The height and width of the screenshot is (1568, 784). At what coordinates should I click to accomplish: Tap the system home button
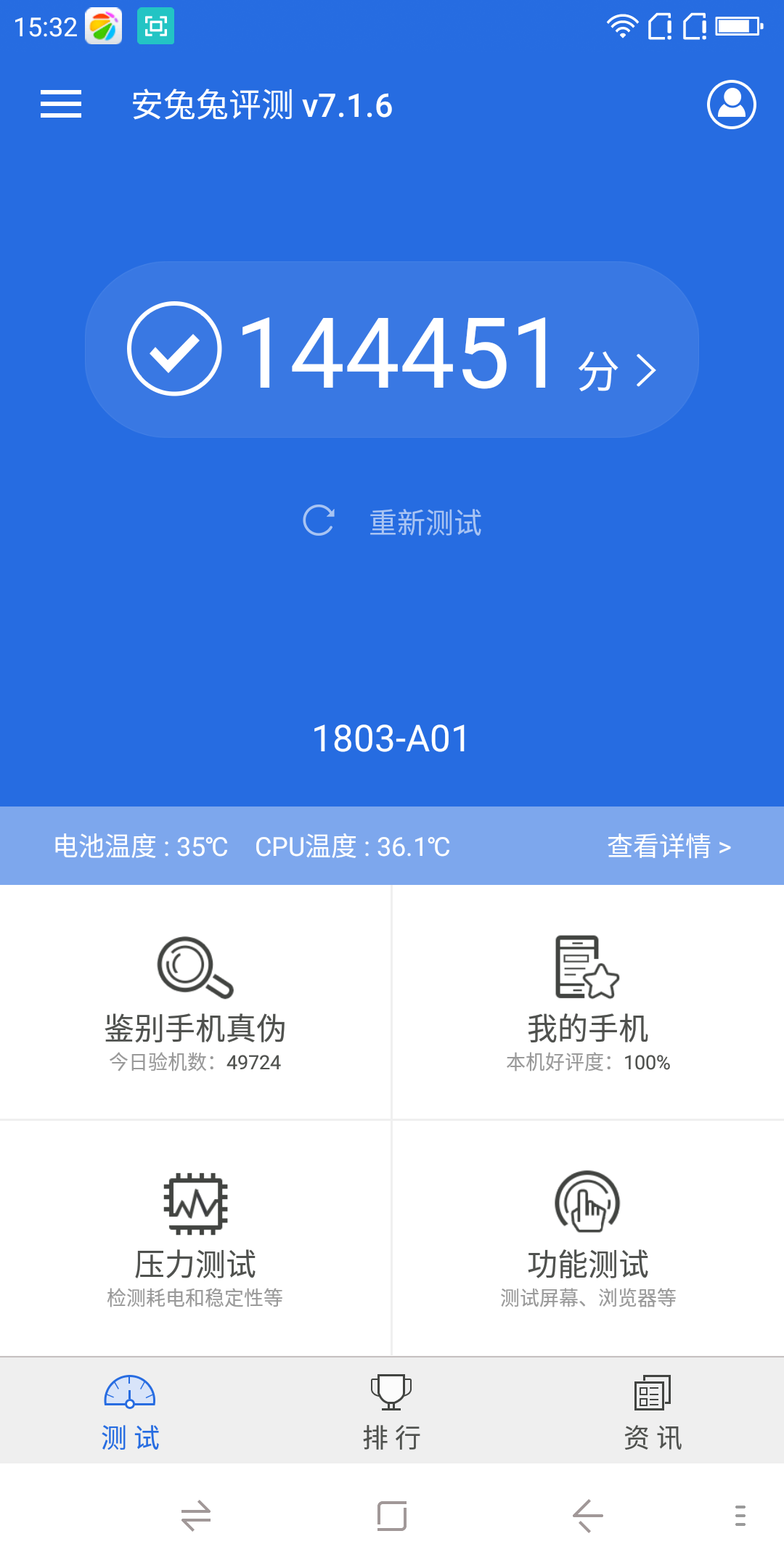392,1516
